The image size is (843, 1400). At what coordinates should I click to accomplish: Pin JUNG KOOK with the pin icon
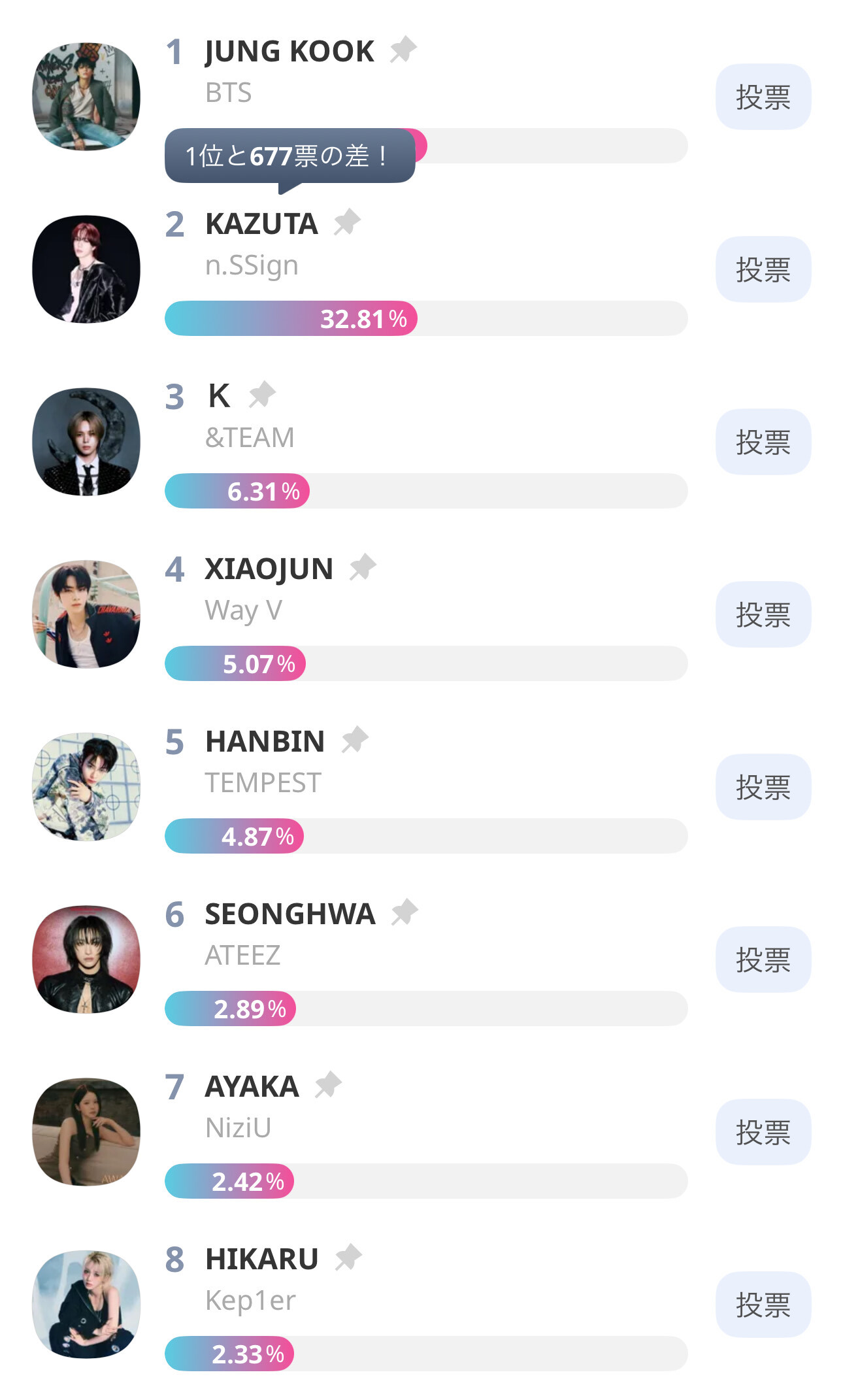[x=403, y=50]
